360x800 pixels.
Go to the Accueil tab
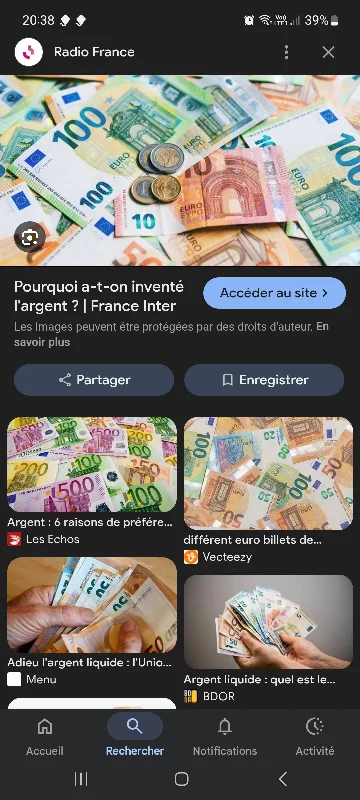45,736
